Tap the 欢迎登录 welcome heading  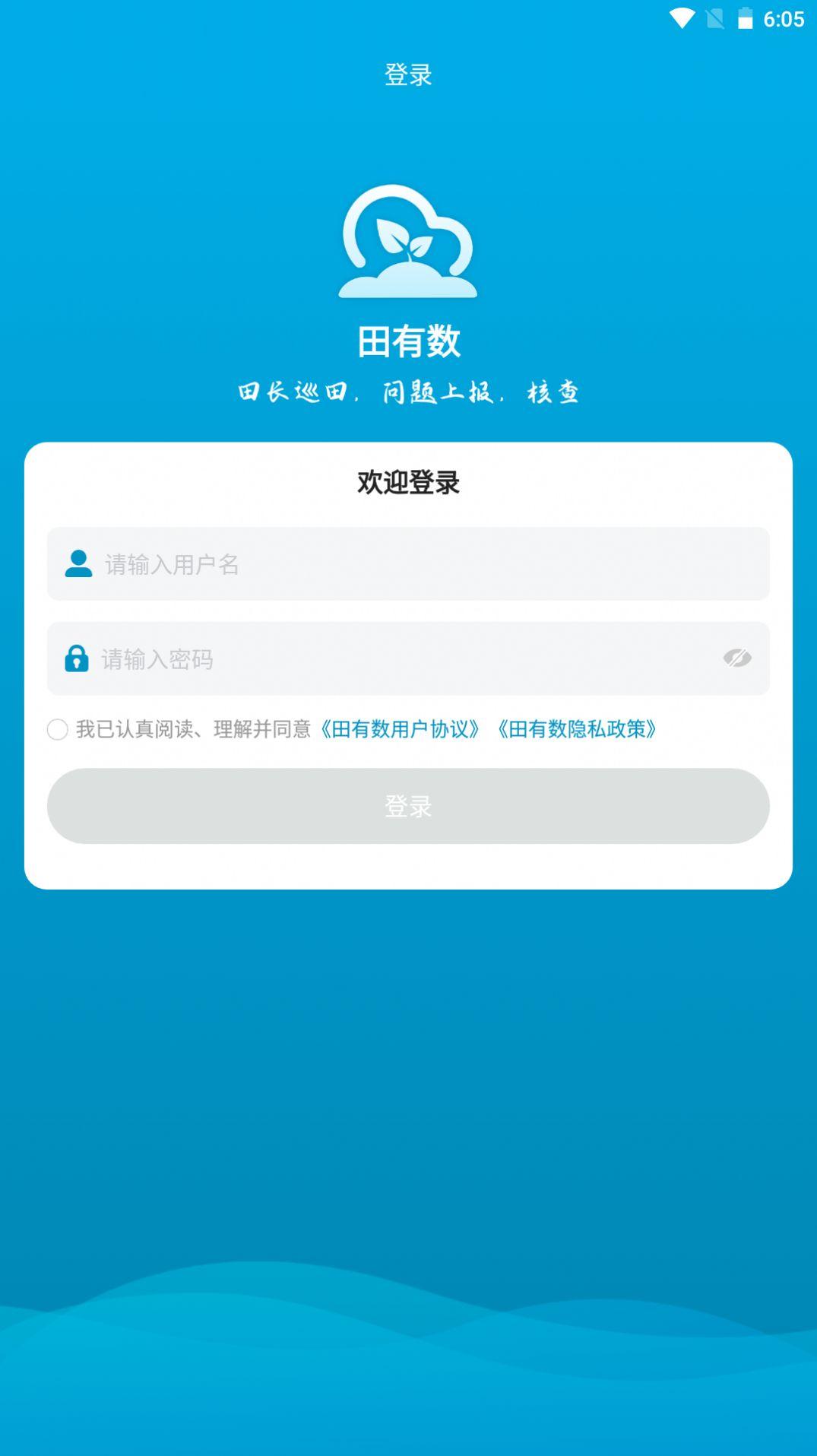(408, 481)
